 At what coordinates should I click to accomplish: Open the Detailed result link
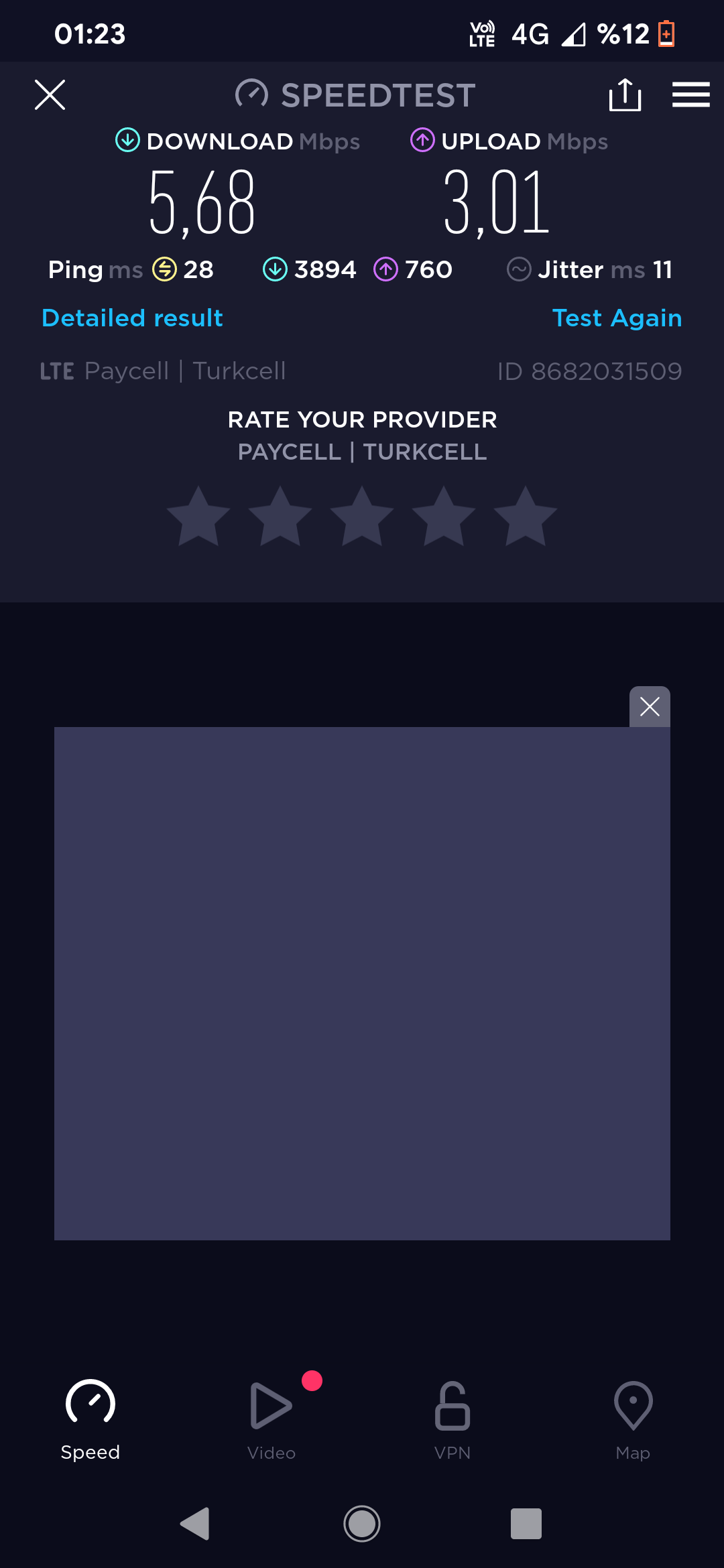pos(132,318)
